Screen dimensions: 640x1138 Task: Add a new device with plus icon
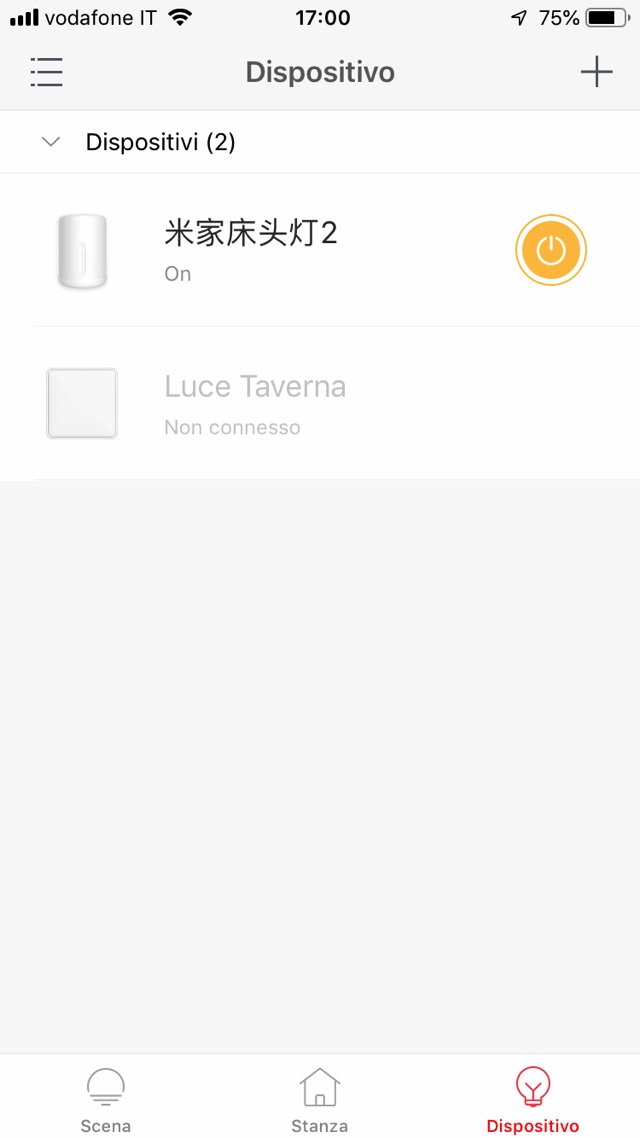click(x=596, y=72)
